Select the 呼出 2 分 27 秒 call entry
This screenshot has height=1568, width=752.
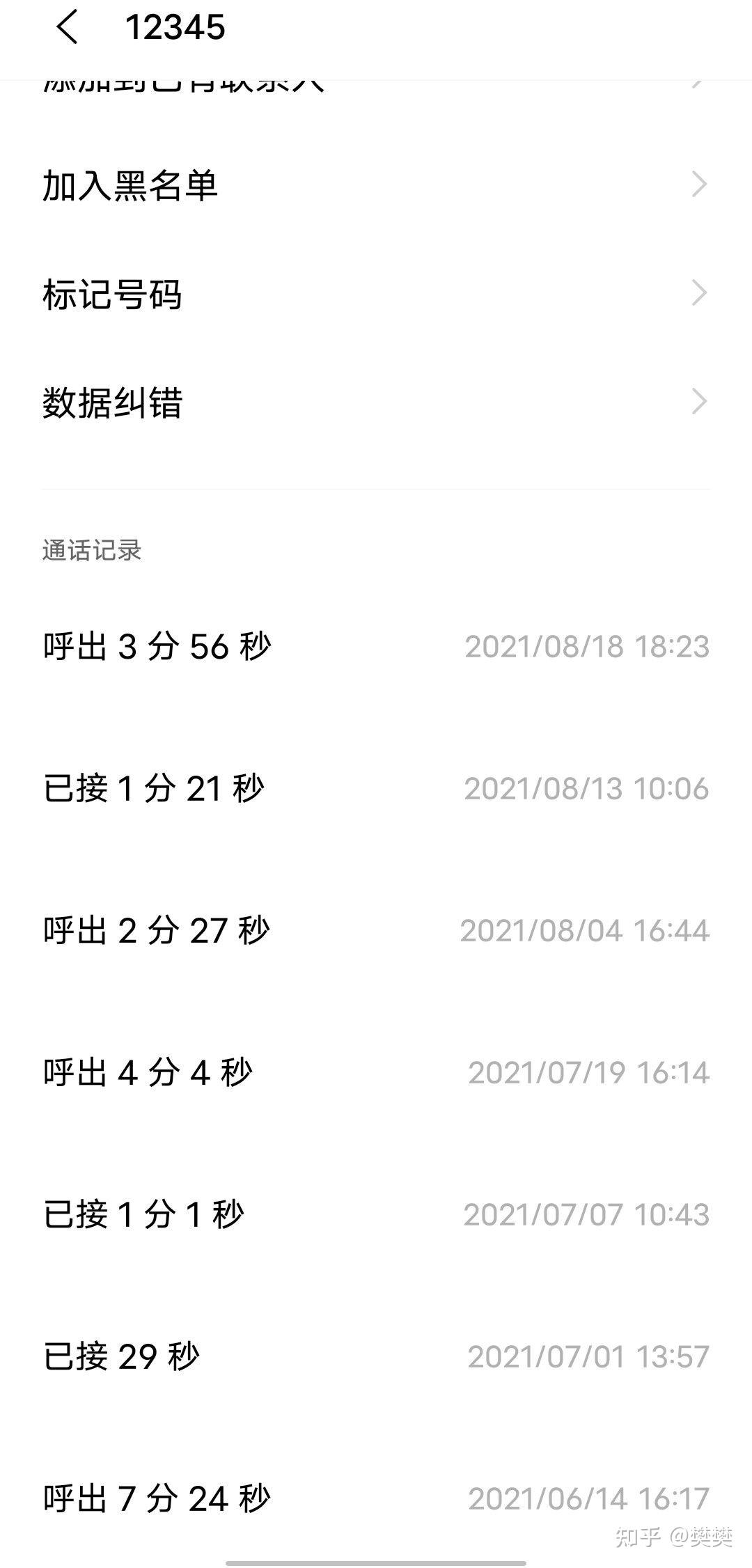376,930
